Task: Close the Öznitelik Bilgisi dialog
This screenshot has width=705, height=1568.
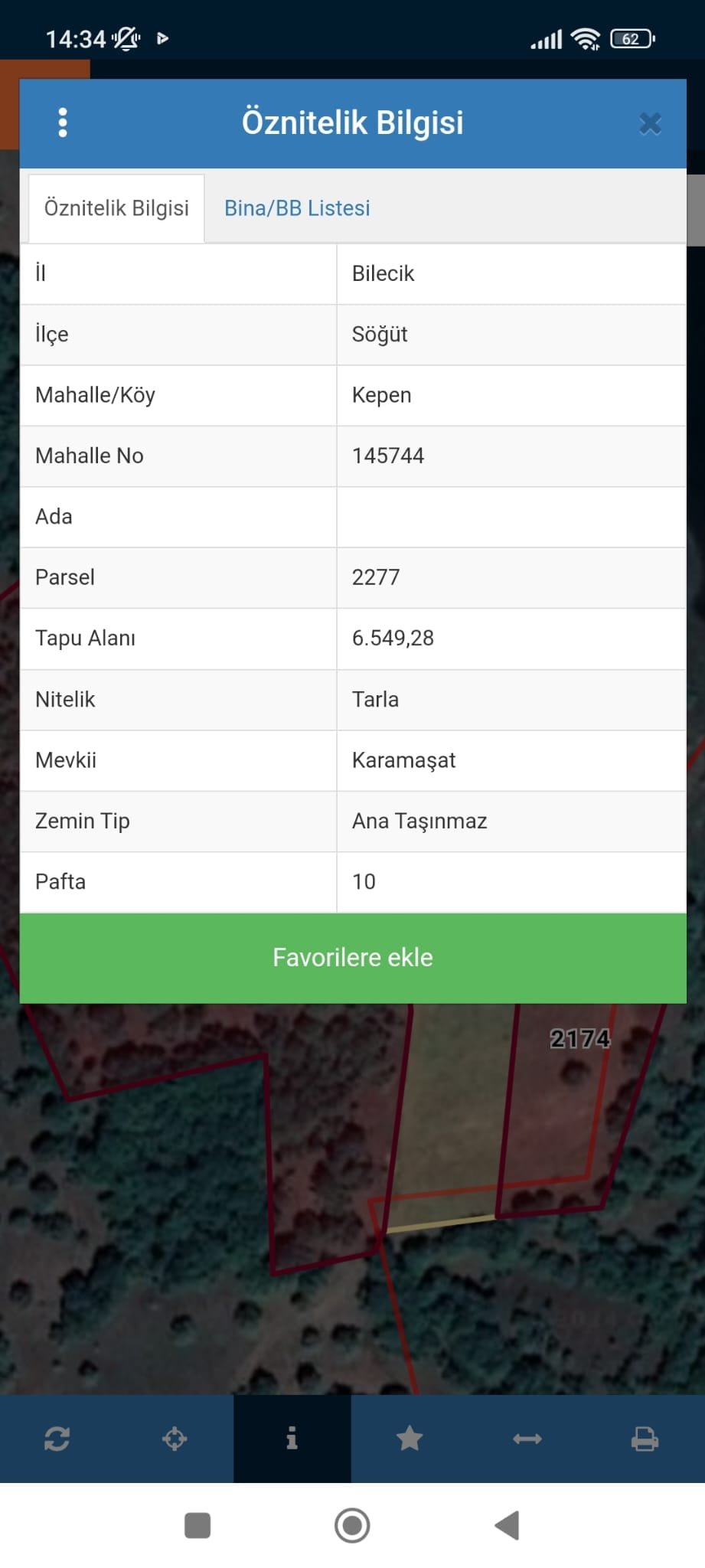Action: [650, 123]
